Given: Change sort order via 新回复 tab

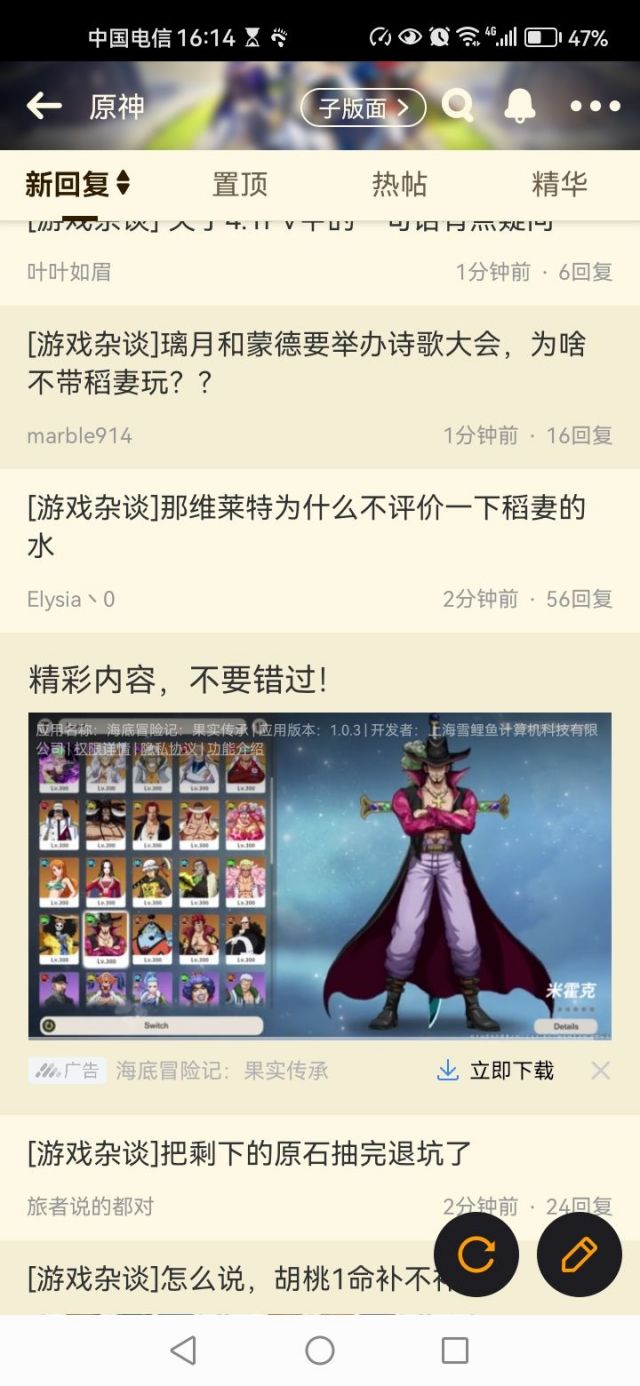Looking at the screenshot, I should tap(78, 184).
